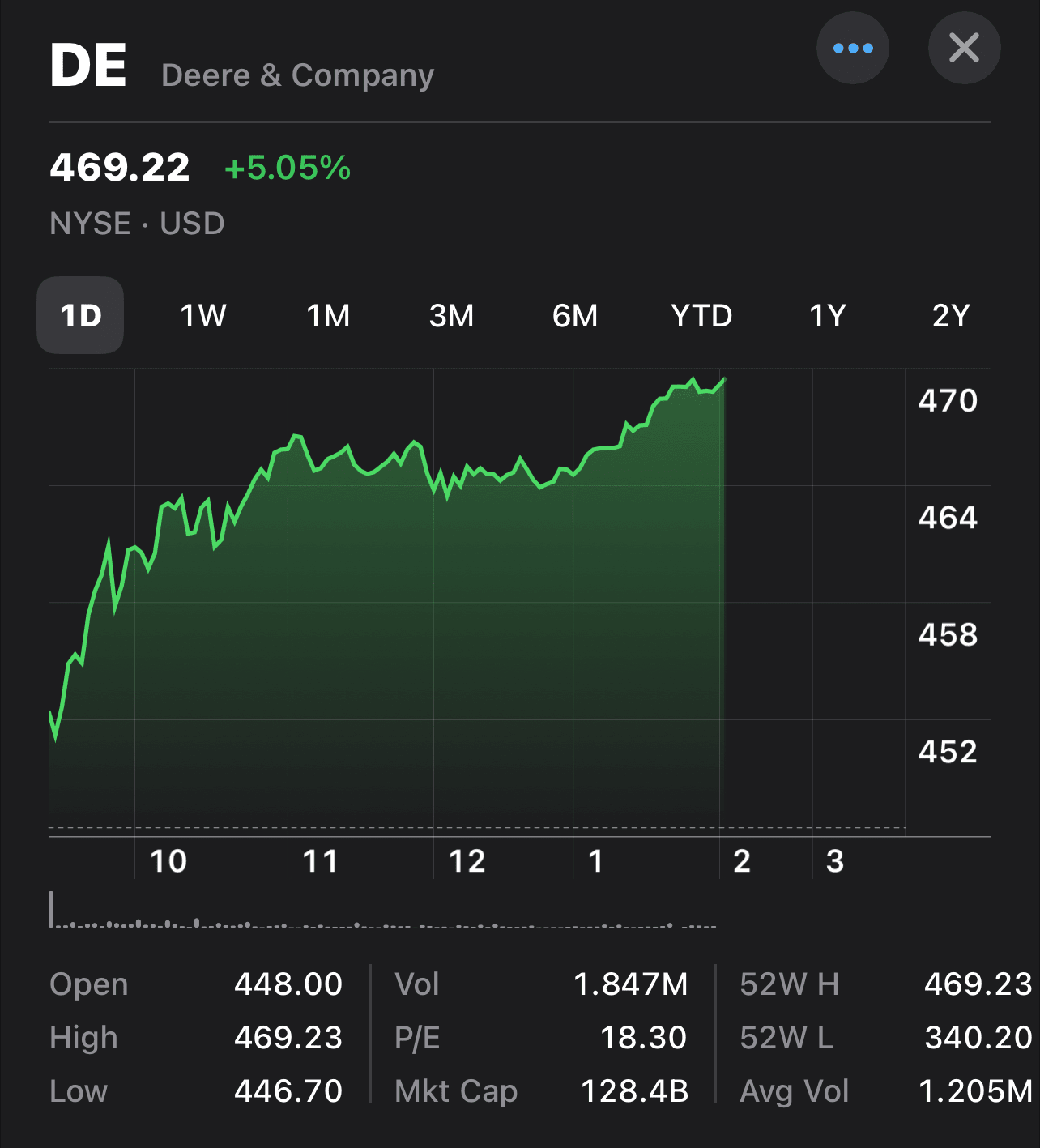Image resolution: width=1040 pixels, height=1148 pixels.
Task: Switch chart to 3M range
Action: (451, 315)
